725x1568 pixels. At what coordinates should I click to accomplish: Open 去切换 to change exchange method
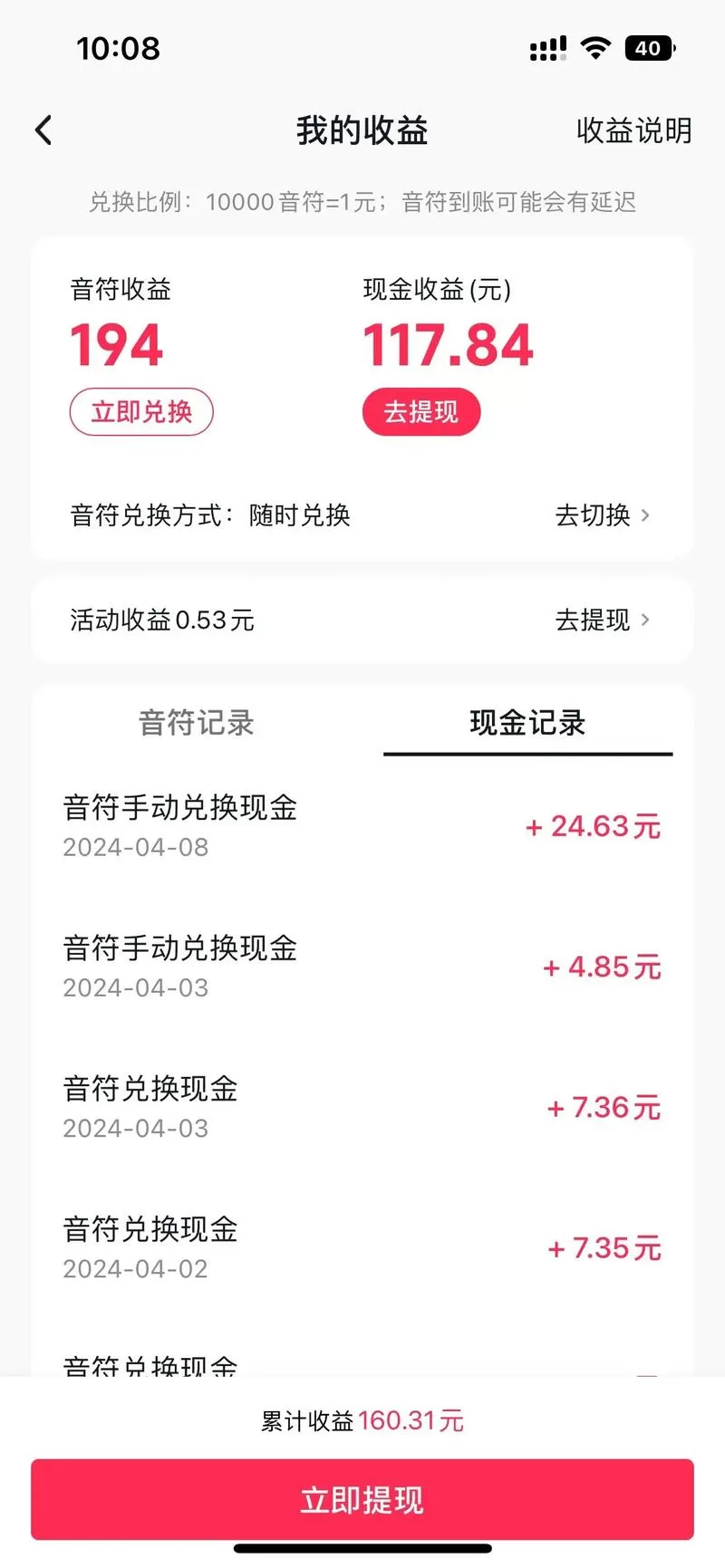point(594,515)
